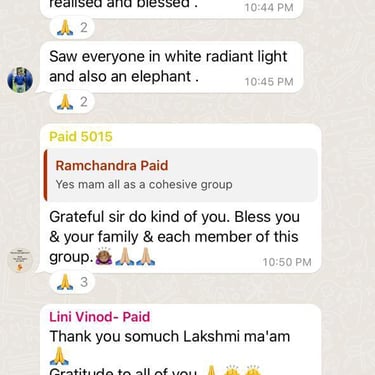
Task: View the prayer reactions on 10:44 PM message
Action: [72, 27]
